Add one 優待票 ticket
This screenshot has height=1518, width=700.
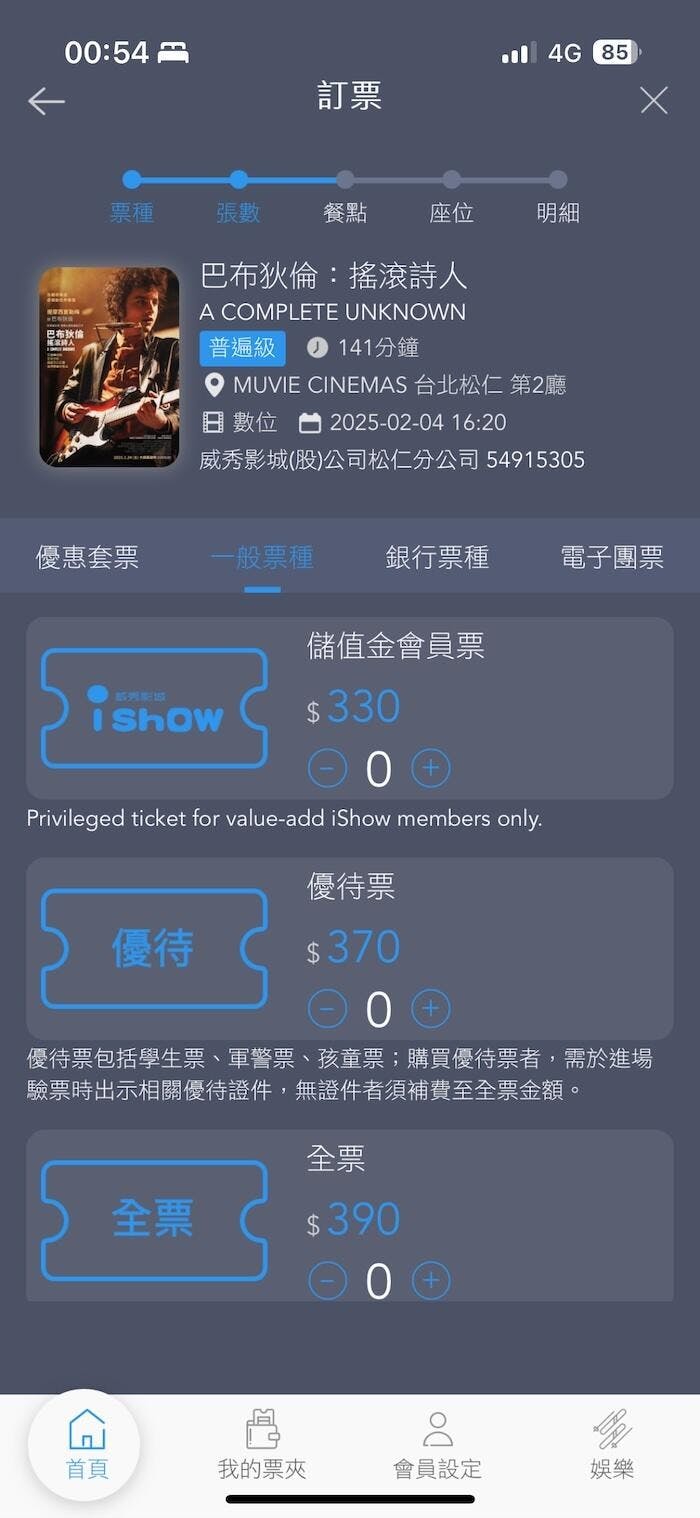(x=431, y=1008)
